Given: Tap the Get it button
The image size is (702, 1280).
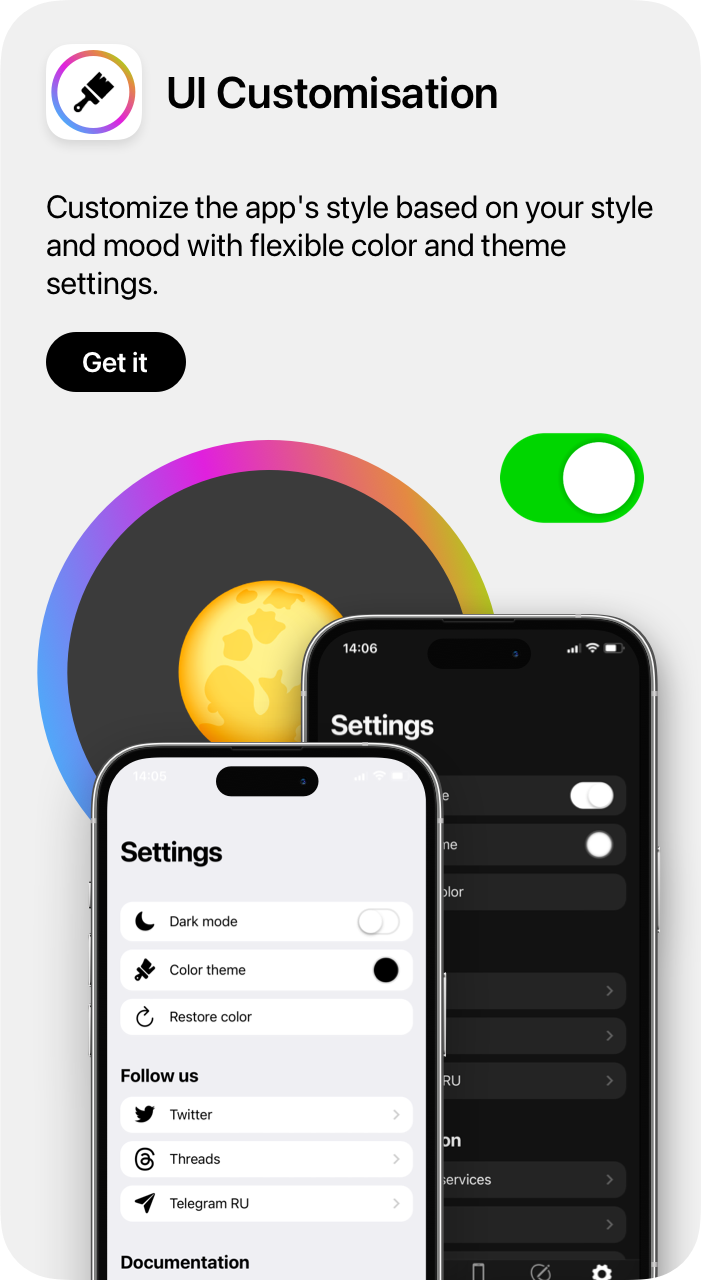Looking at the screenshot, I should 116,362.
